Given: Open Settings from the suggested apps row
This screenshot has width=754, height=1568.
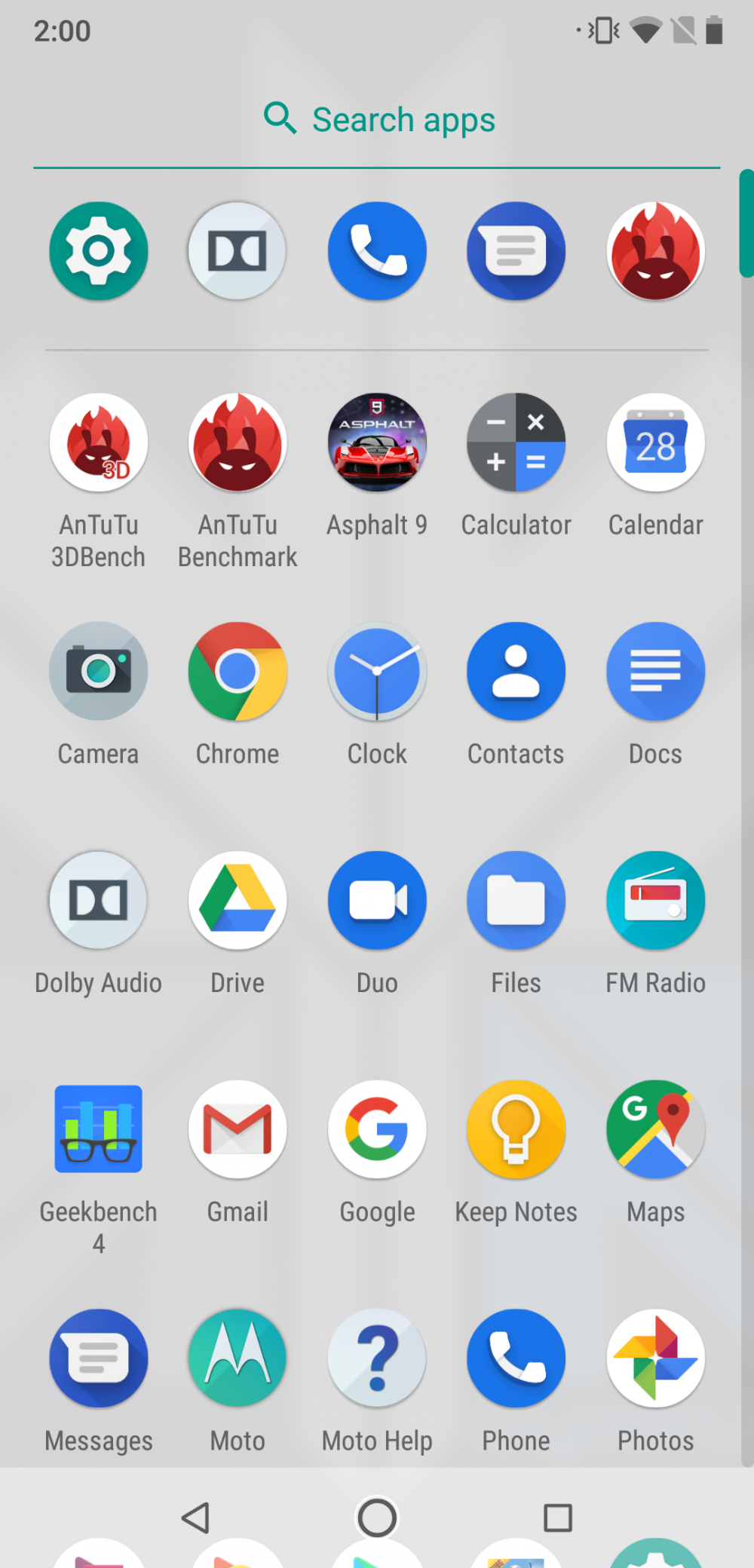Looking at the screenshot, I should click(99, 251).
